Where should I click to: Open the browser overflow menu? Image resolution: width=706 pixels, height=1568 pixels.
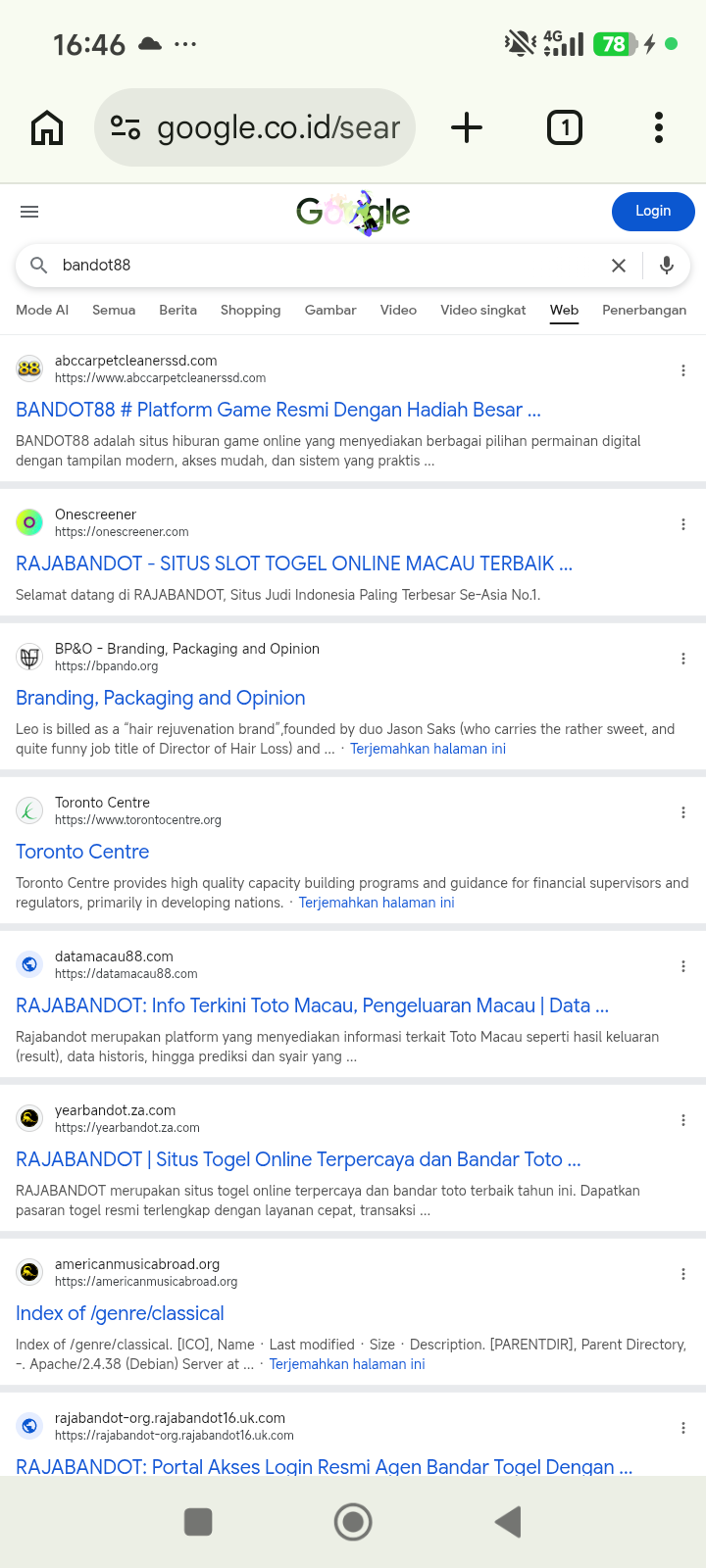tap(659, 127)
